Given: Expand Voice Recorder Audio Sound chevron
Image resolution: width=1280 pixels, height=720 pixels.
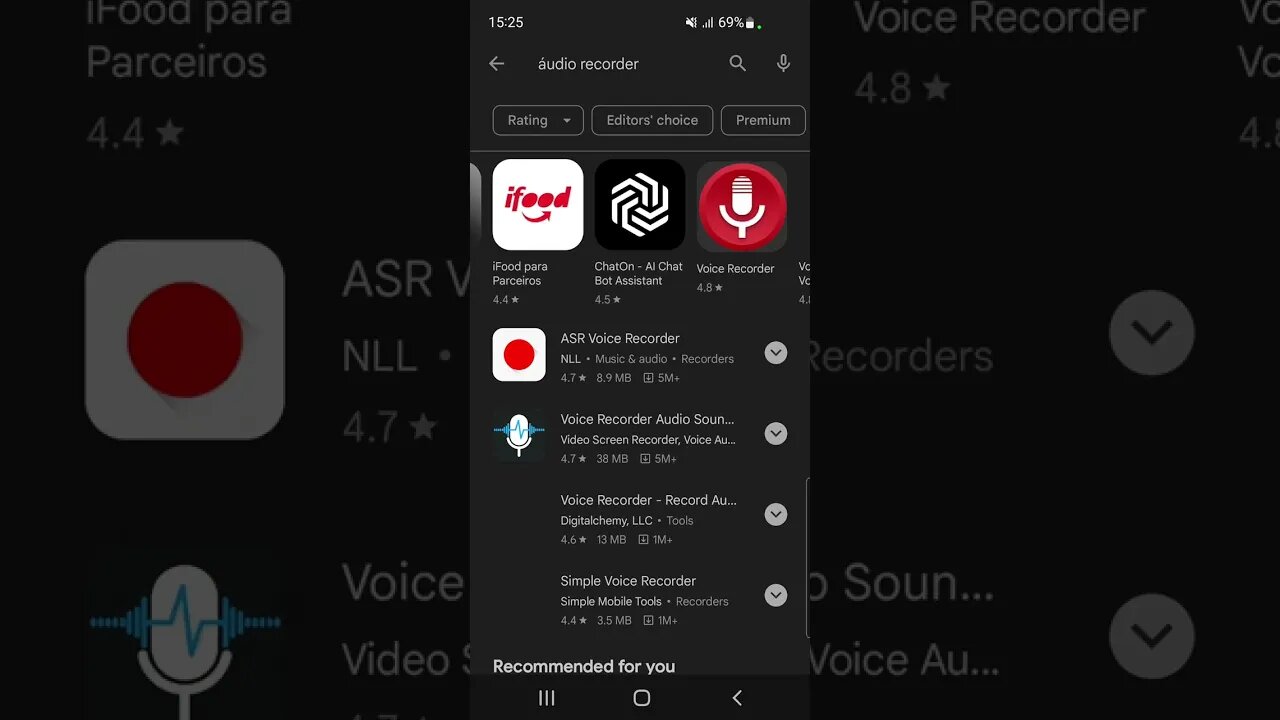Looking at the screenshot, I should (x=776, y=434).
